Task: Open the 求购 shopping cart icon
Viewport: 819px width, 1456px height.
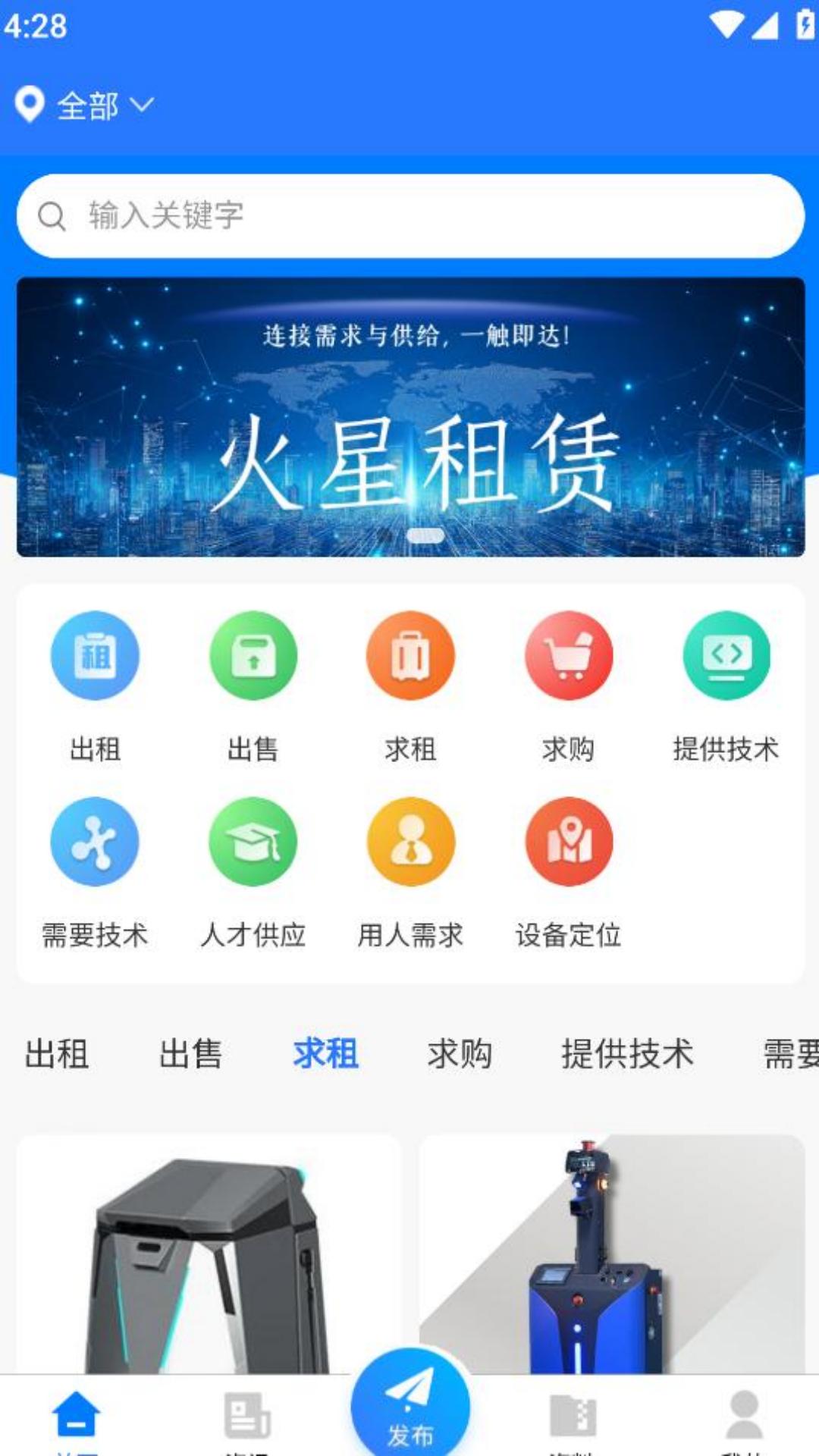Action: pos(567,657)
